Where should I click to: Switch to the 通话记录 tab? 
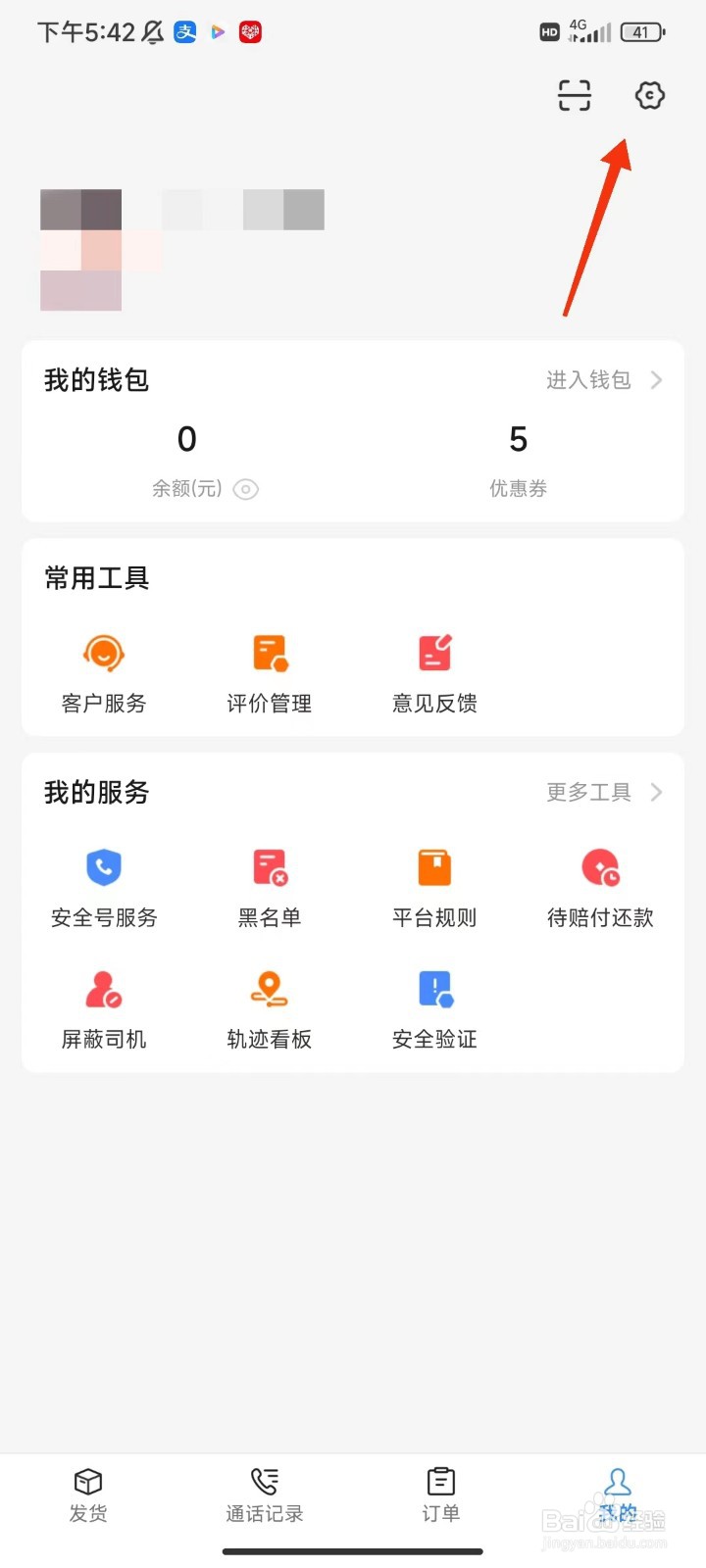tap(265, 1494)
